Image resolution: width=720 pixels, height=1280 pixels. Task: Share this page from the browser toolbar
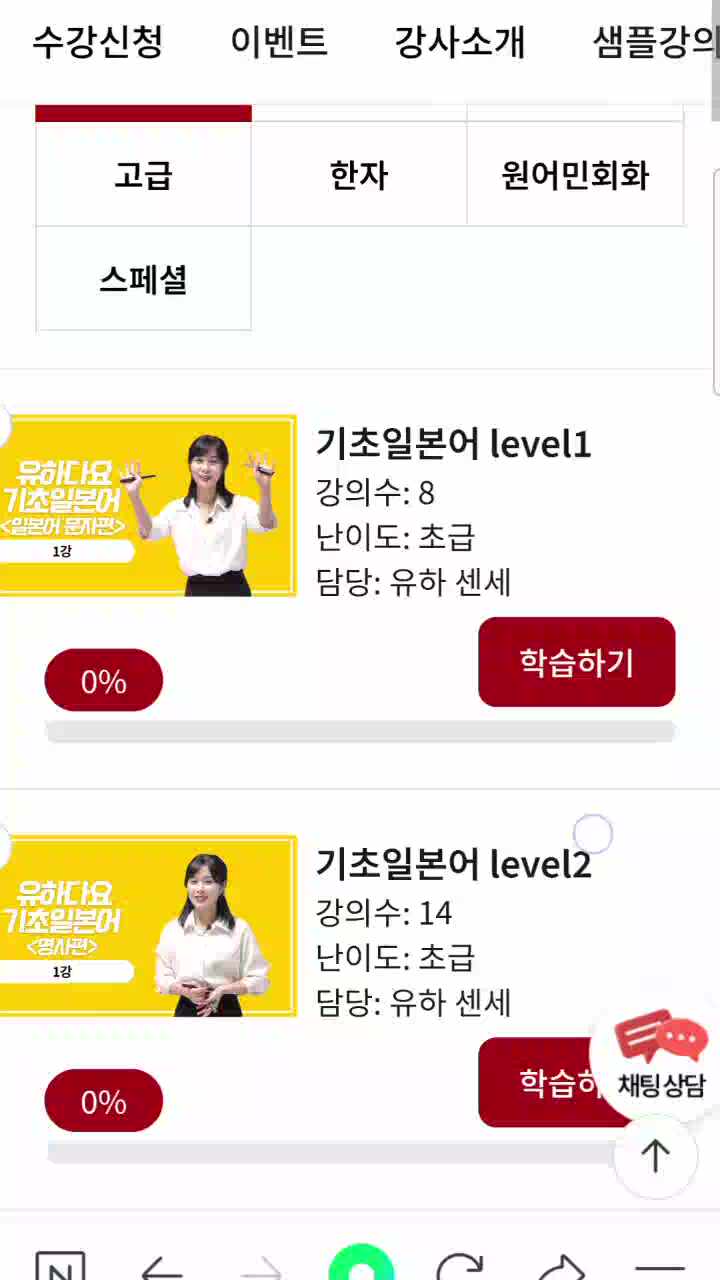560,1268
